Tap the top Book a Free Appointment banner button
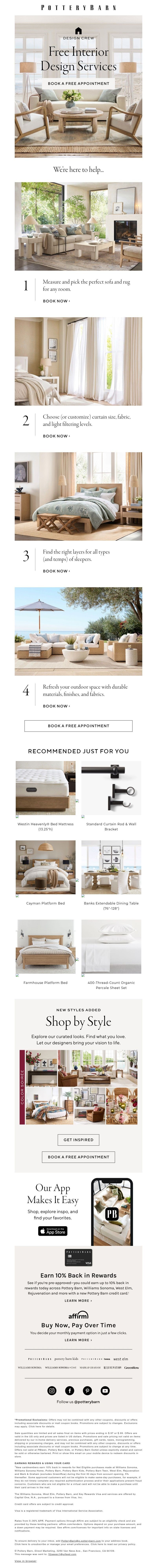The image size is (157, 1568). (x=78, y=83)
